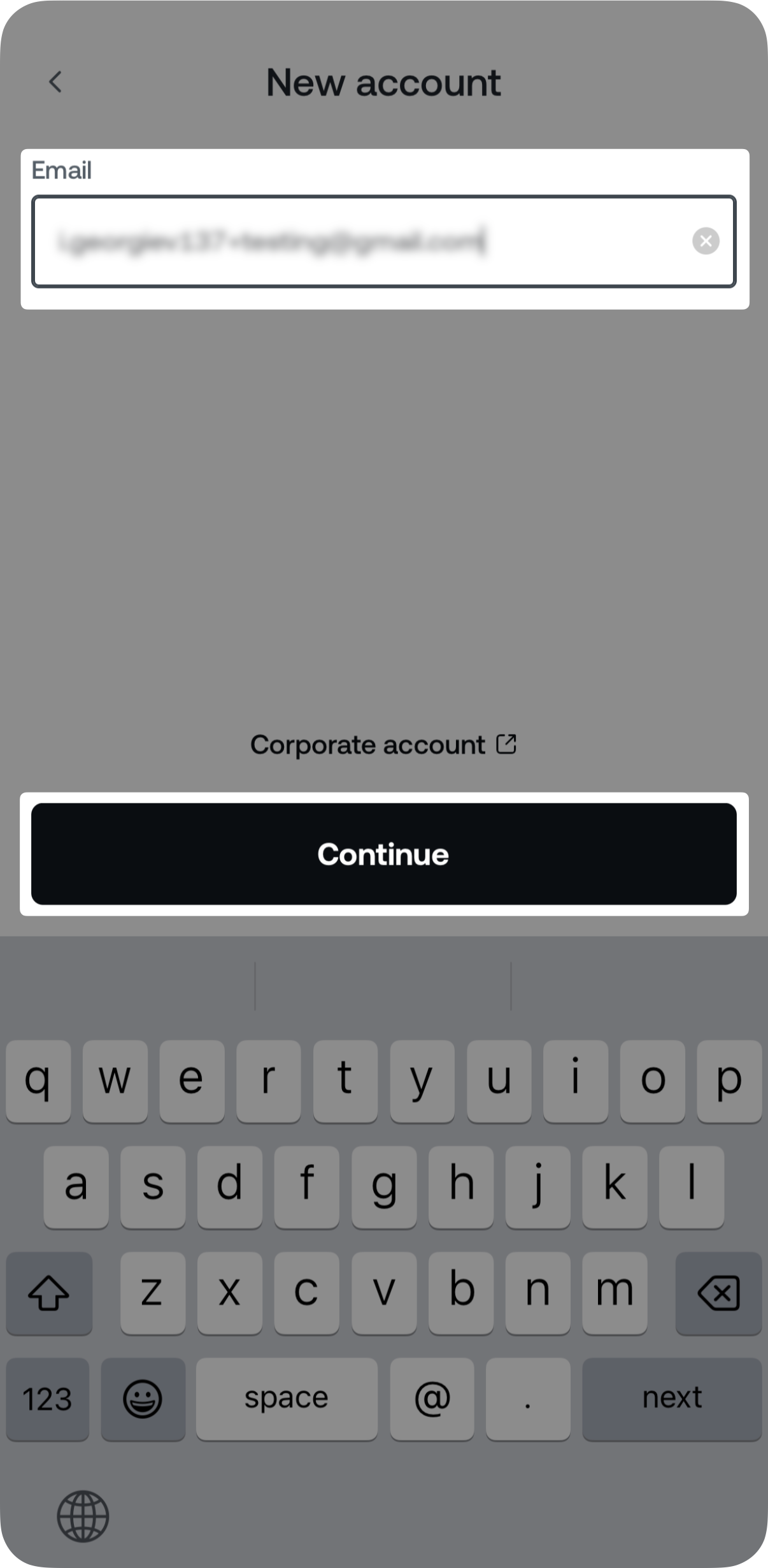This screenshot has height=1568, width=768.
Task: Delete a character with backspace key
Action: pyautogui.click(x=718, y=1293)
